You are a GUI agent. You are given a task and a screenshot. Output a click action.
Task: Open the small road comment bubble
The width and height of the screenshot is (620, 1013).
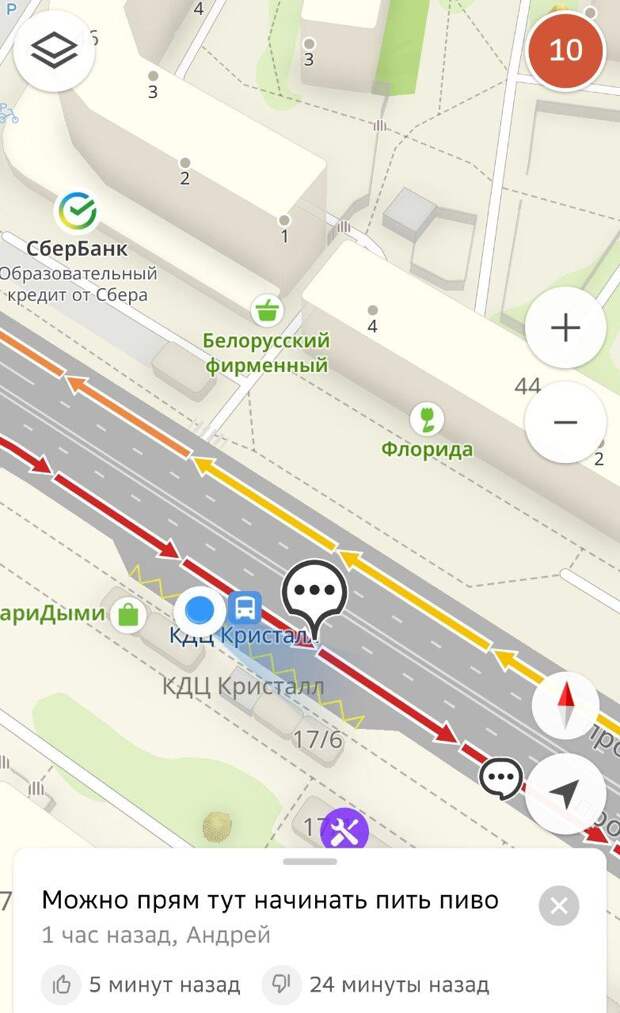[x=500, y=777]
